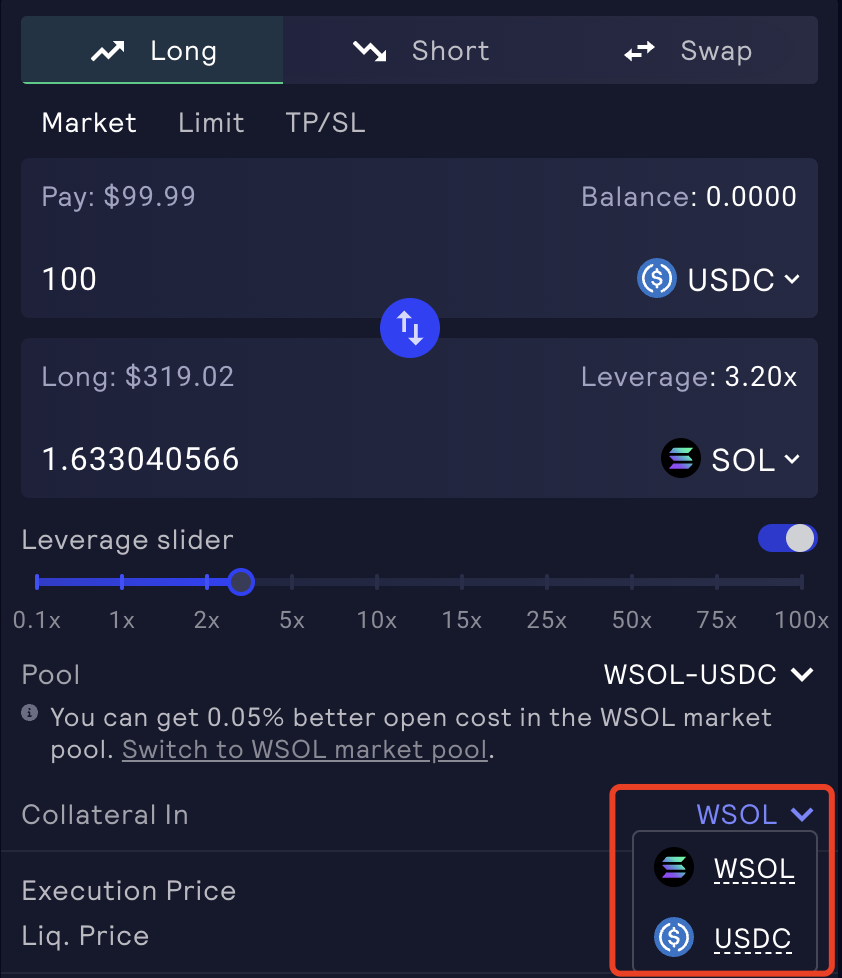Open the TP/SL tab

tap(324, 122)
